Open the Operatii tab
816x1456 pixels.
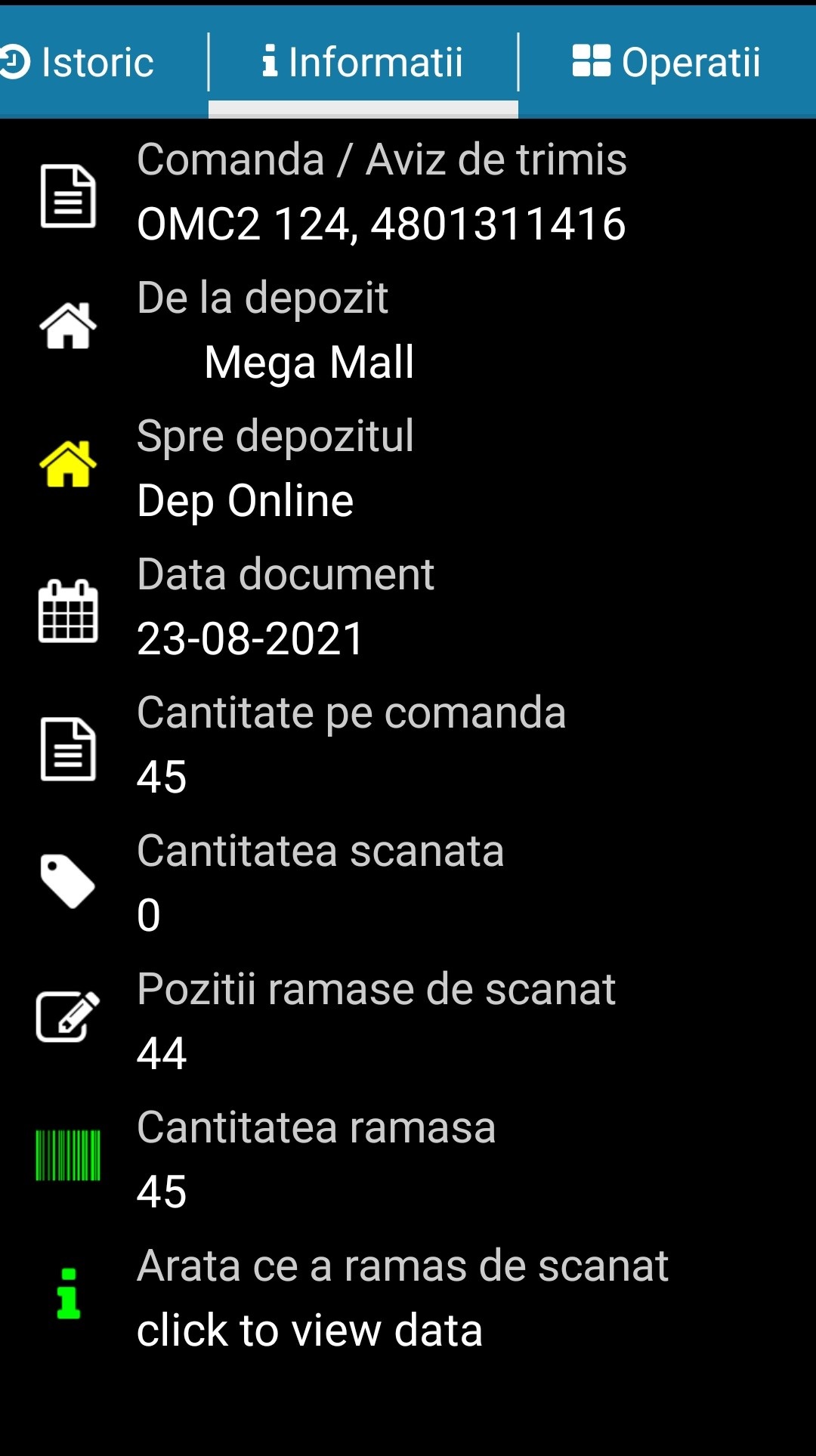(666, 62)
